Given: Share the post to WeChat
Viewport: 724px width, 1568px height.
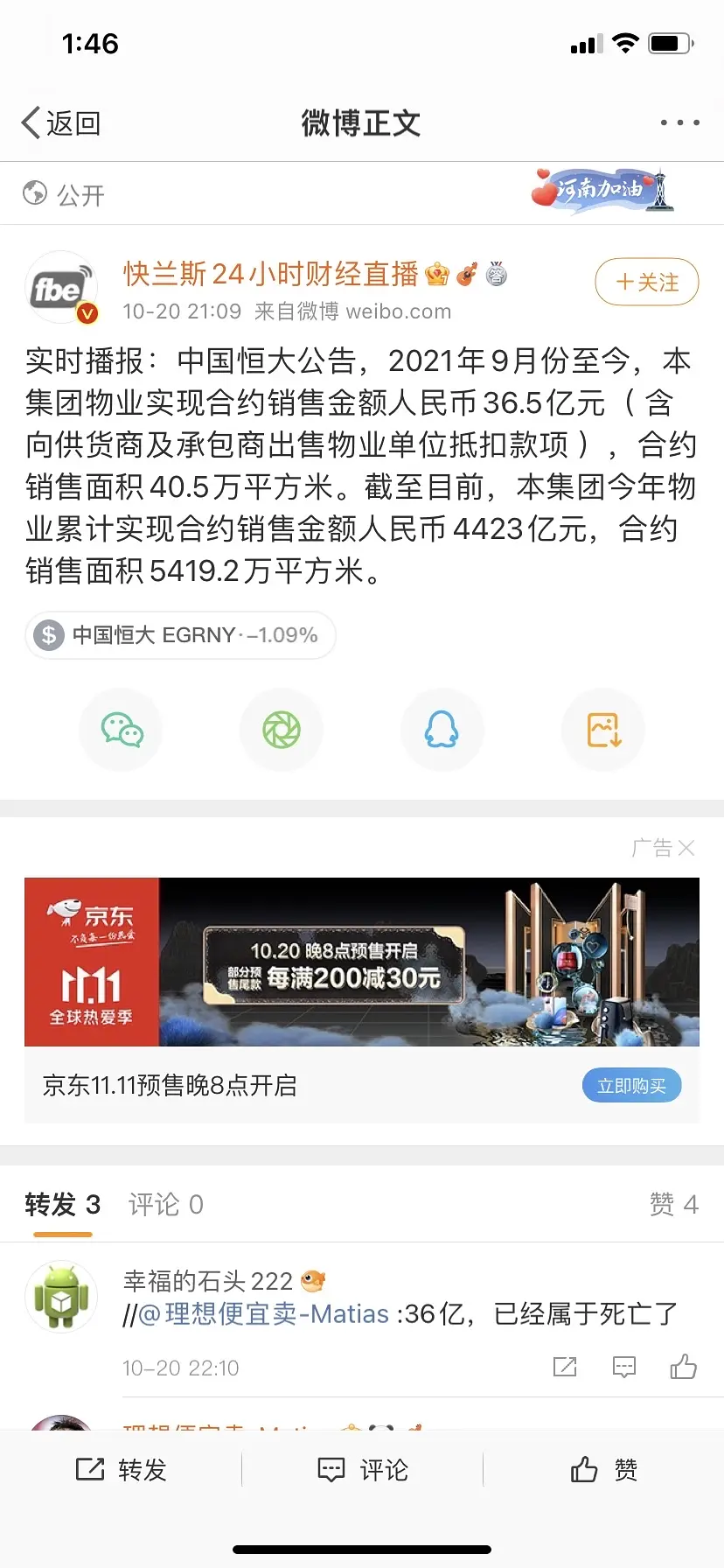Looking at the screenshot, I should tap(122, 730).
